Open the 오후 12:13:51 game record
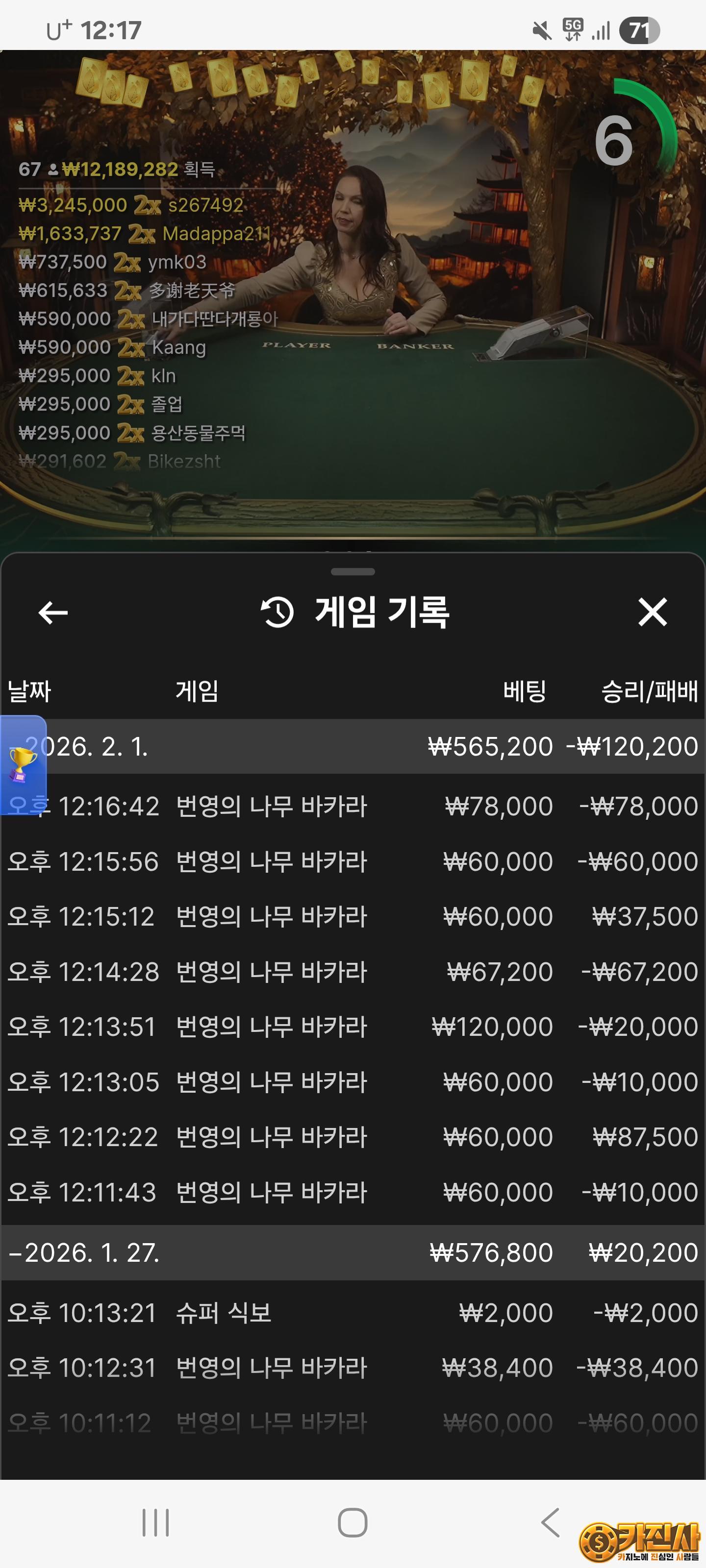 [353, 1026]
